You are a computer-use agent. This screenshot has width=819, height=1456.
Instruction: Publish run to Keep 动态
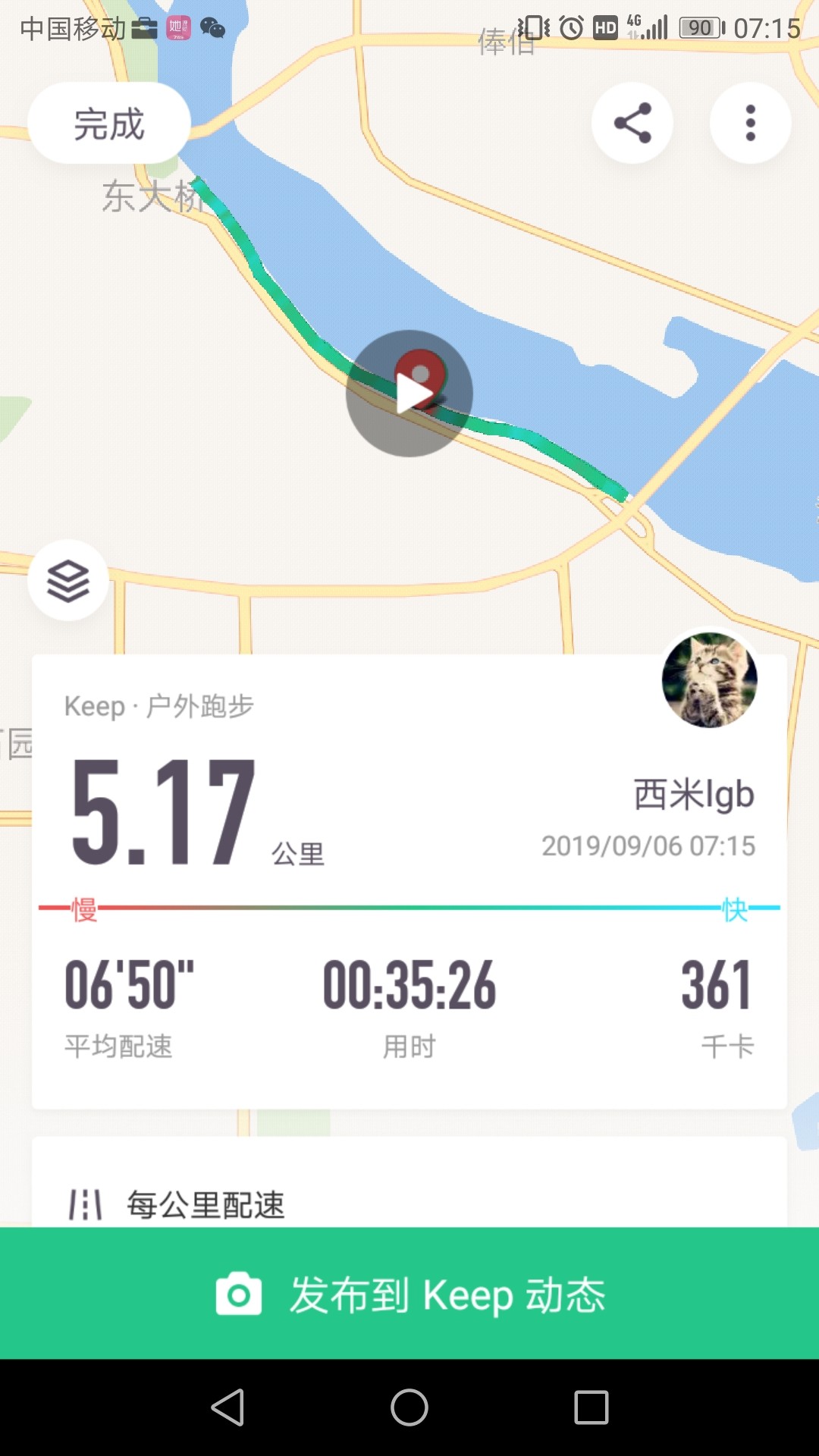[409, 1293]
